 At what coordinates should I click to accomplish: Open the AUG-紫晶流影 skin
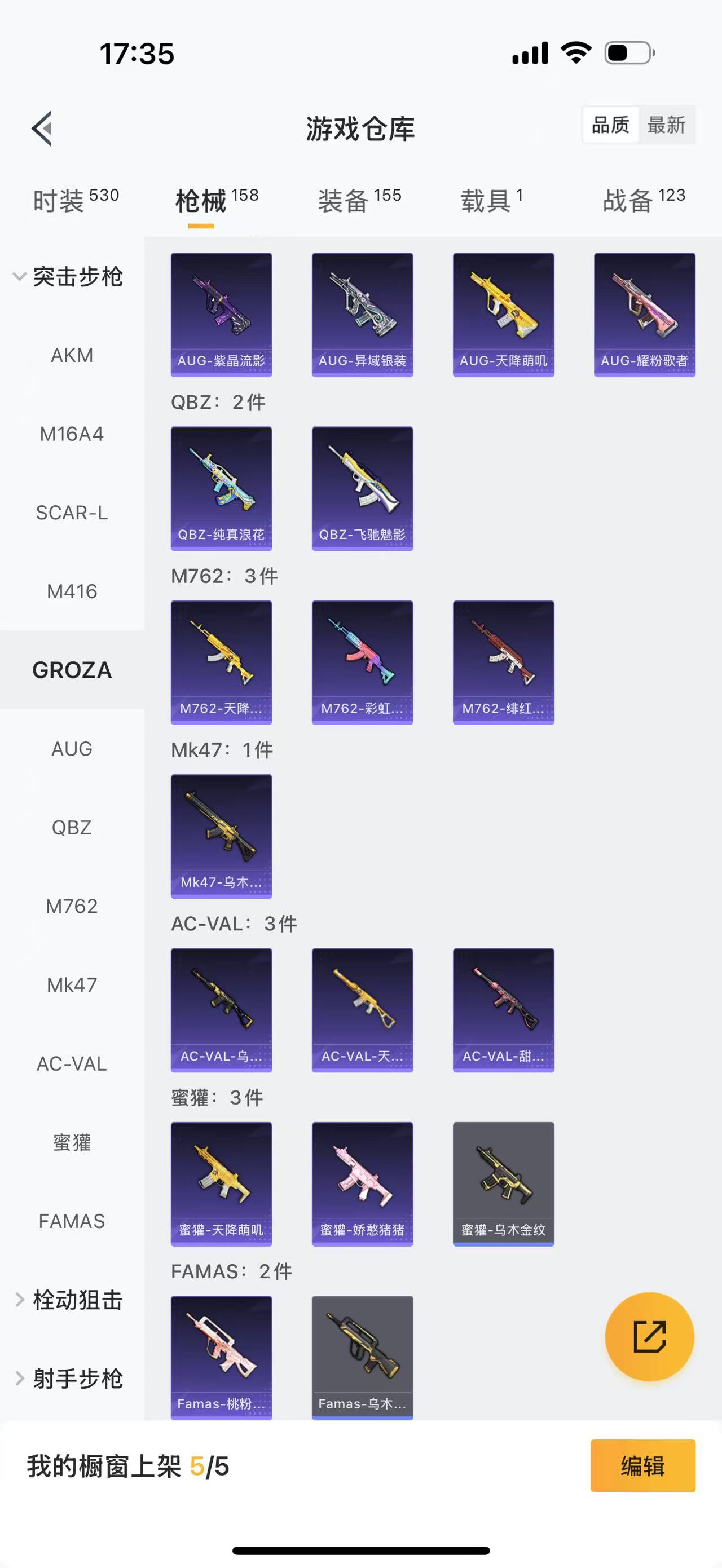[222, 314]
